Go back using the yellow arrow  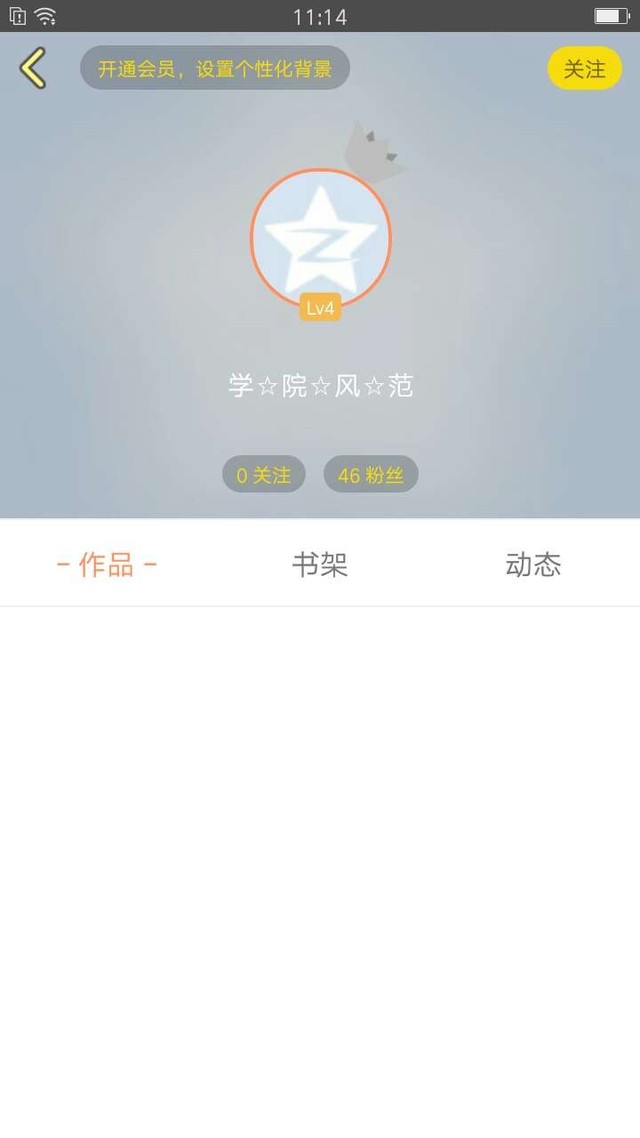point(33,68)
